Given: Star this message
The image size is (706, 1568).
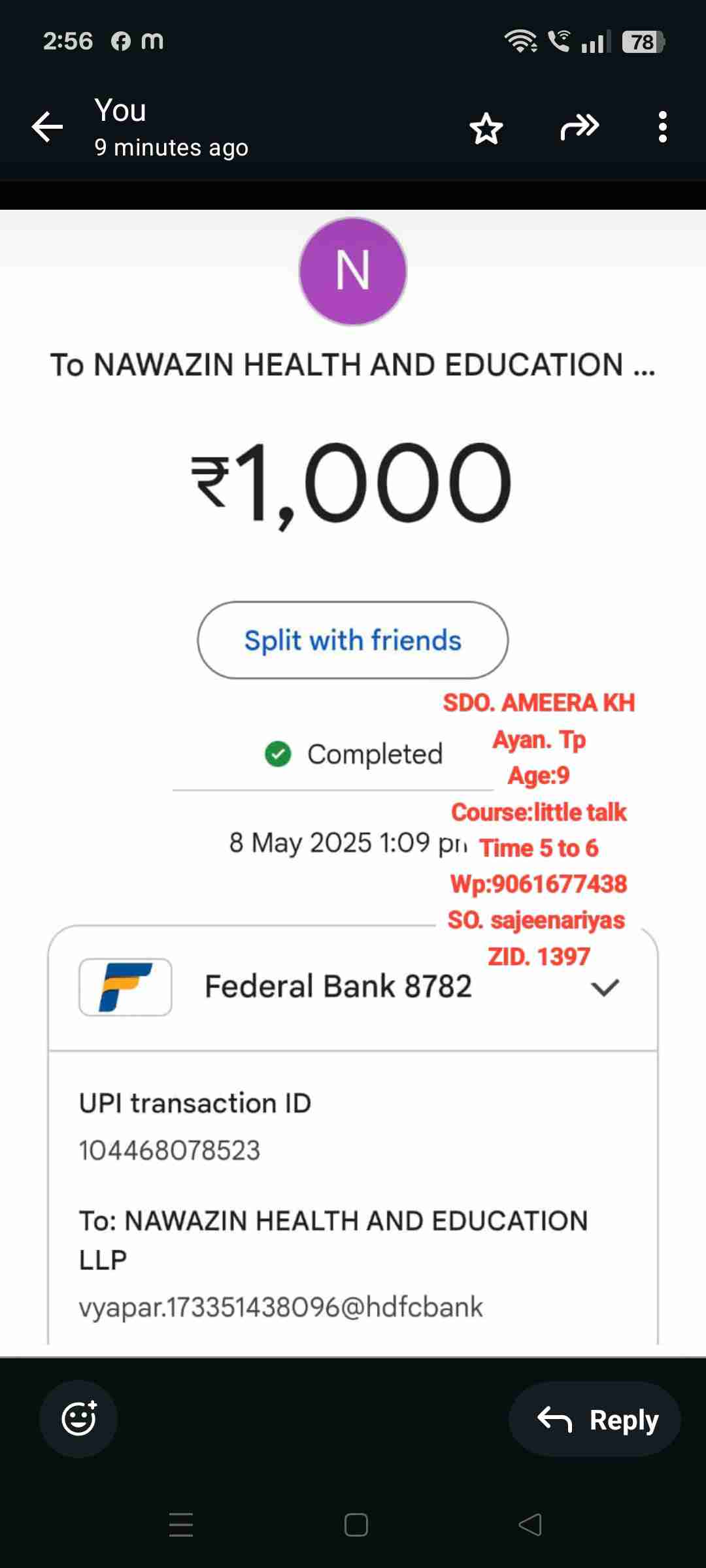Looking at the screenshot, I should (486, 127).
